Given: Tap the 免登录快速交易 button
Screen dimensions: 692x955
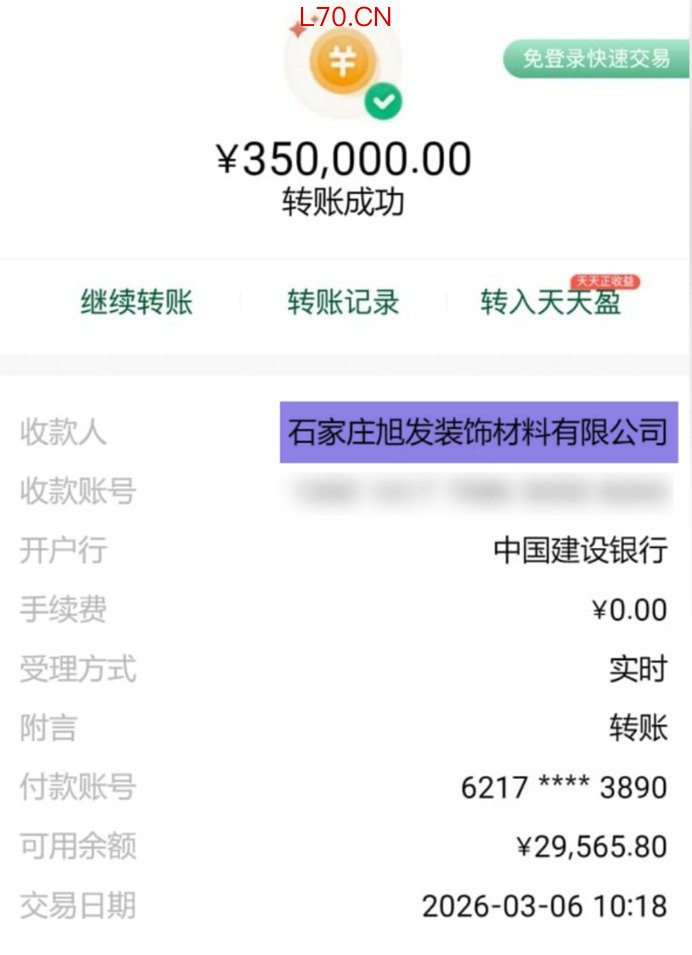Looking at the screenshot, I should pyautogui.click(x=597, y=58).
